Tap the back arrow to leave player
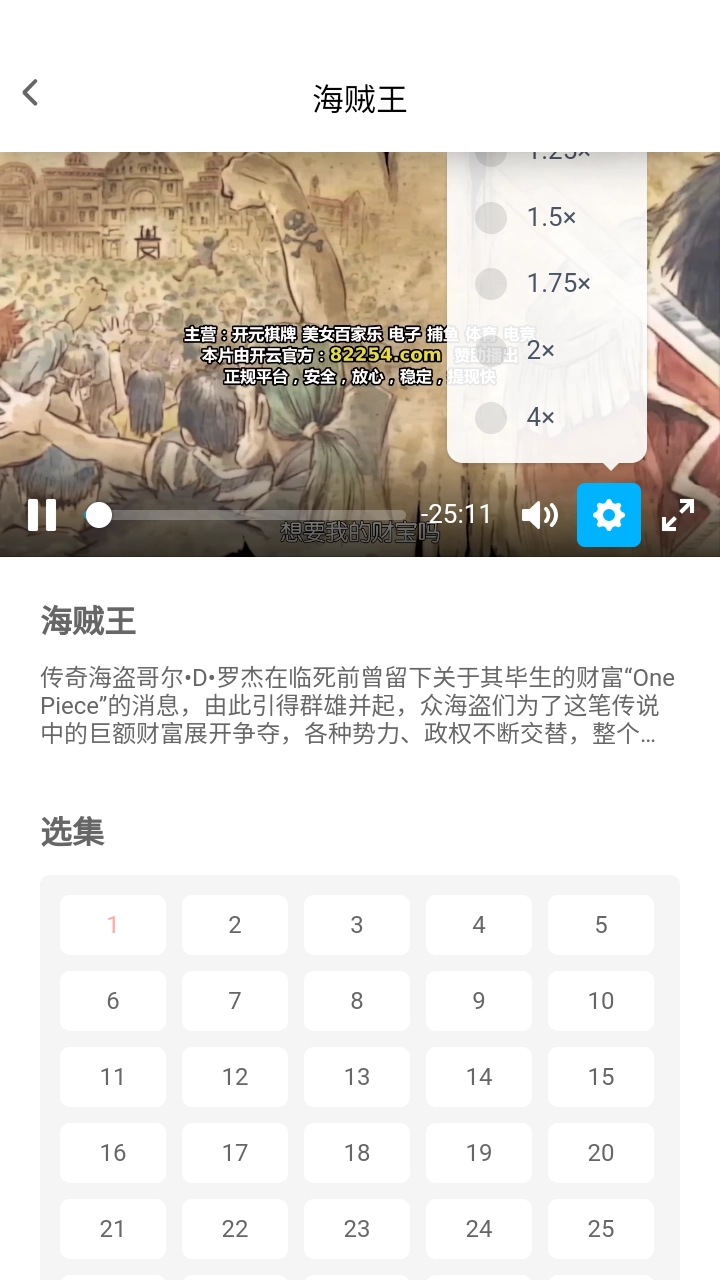720x1280 pixels. coord(29,91)
